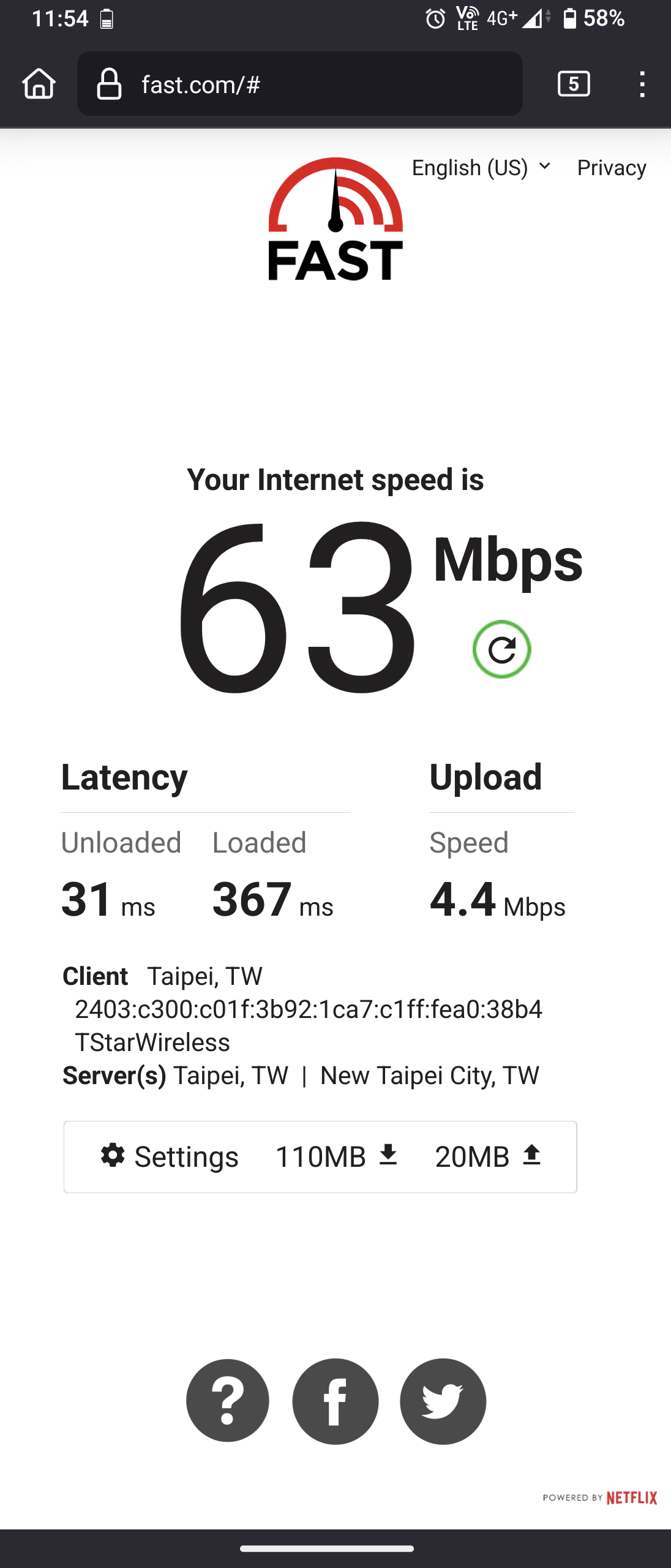This screenshot has height=1568, width=671.
Task: Tap the fast.com address bar
Action: tap(300, 84)
